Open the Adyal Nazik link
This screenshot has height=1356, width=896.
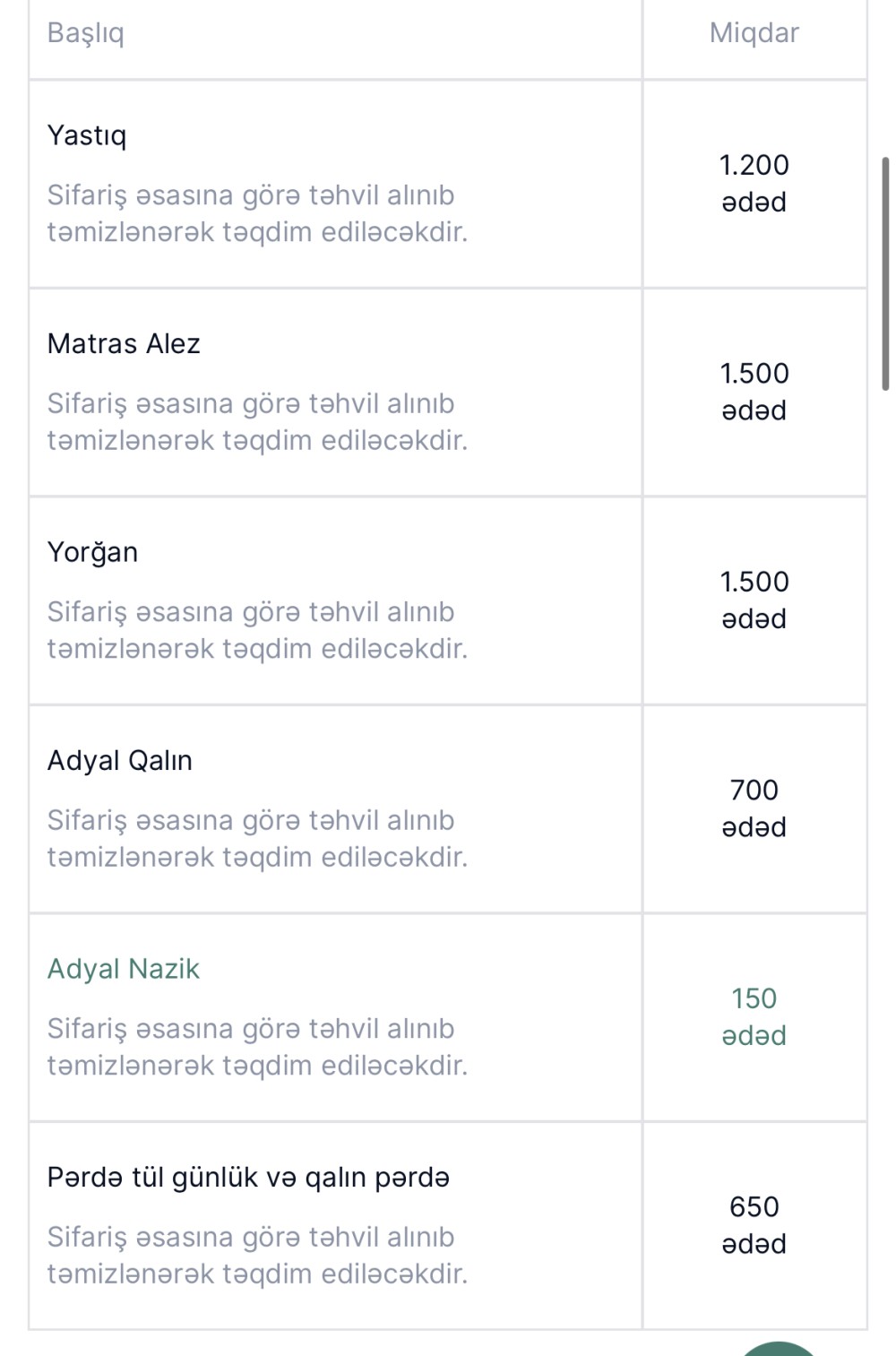124,969
